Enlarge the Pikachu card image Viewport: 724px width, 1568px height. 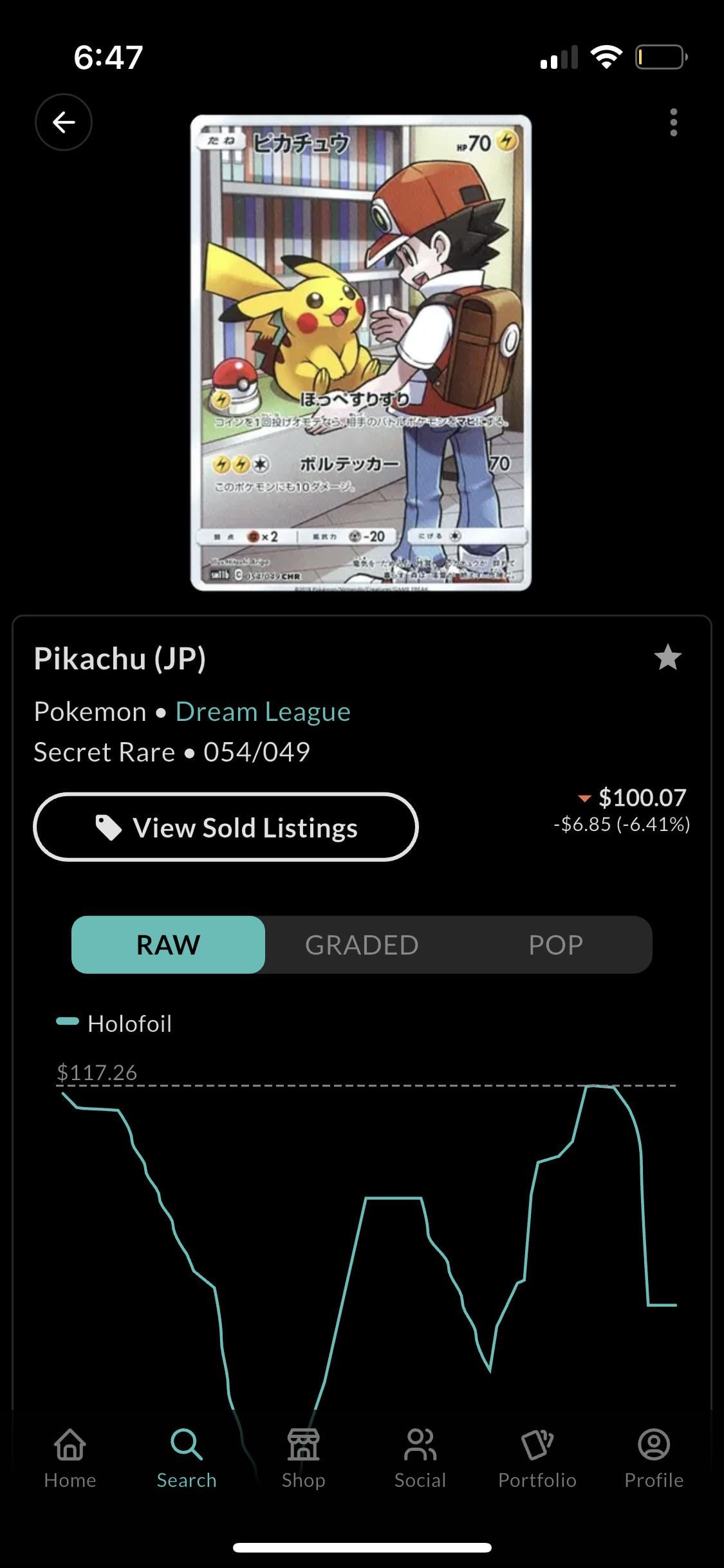pyautogui.click(x=361, y=353)
